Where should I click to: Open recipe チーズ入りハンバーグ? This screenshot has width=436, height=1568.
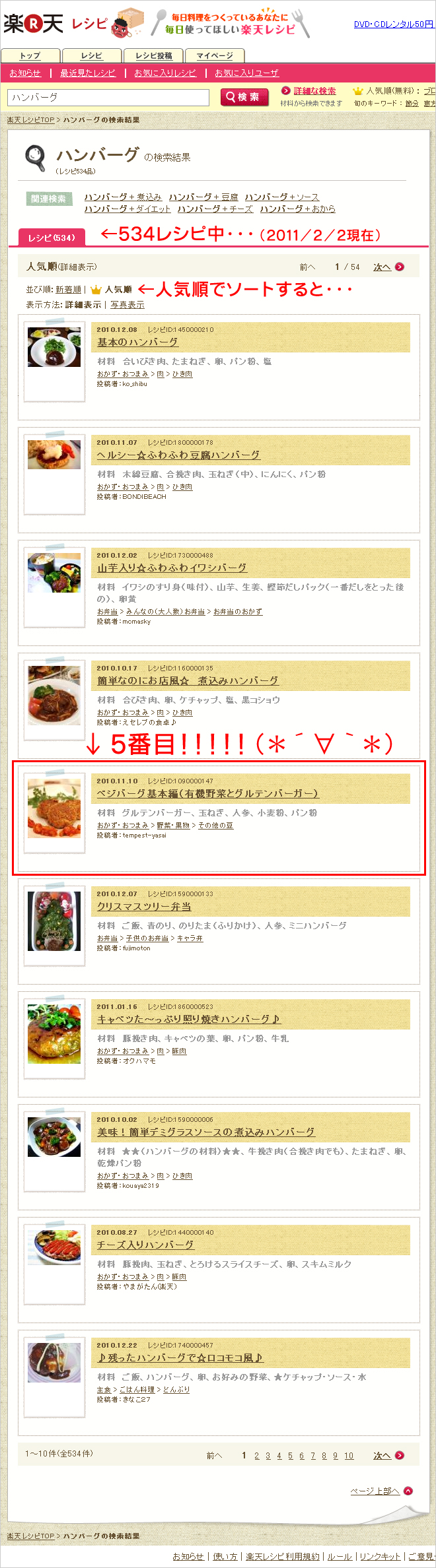pos(145,1245)
